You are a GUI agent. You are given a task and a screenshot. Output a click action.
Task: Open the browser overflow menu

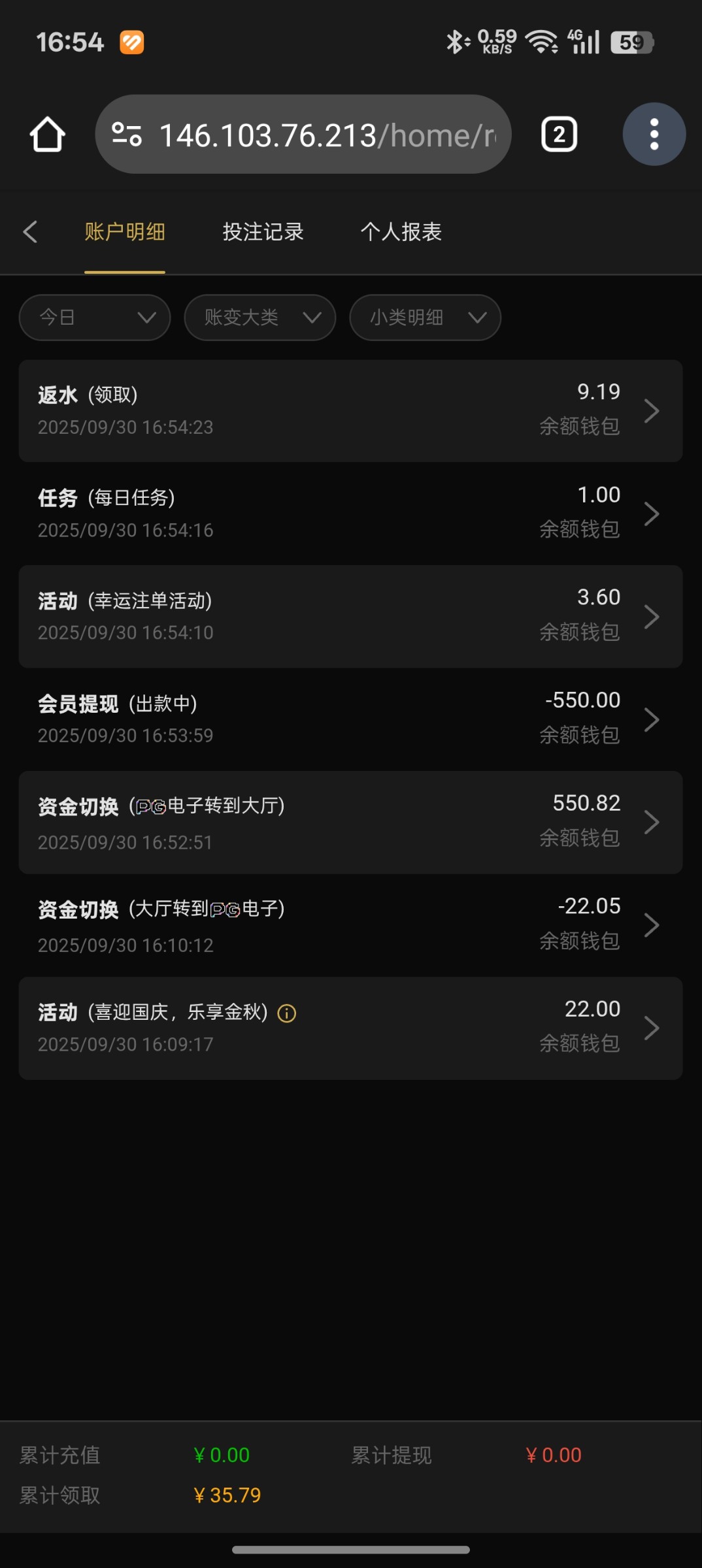click(654, 135)
